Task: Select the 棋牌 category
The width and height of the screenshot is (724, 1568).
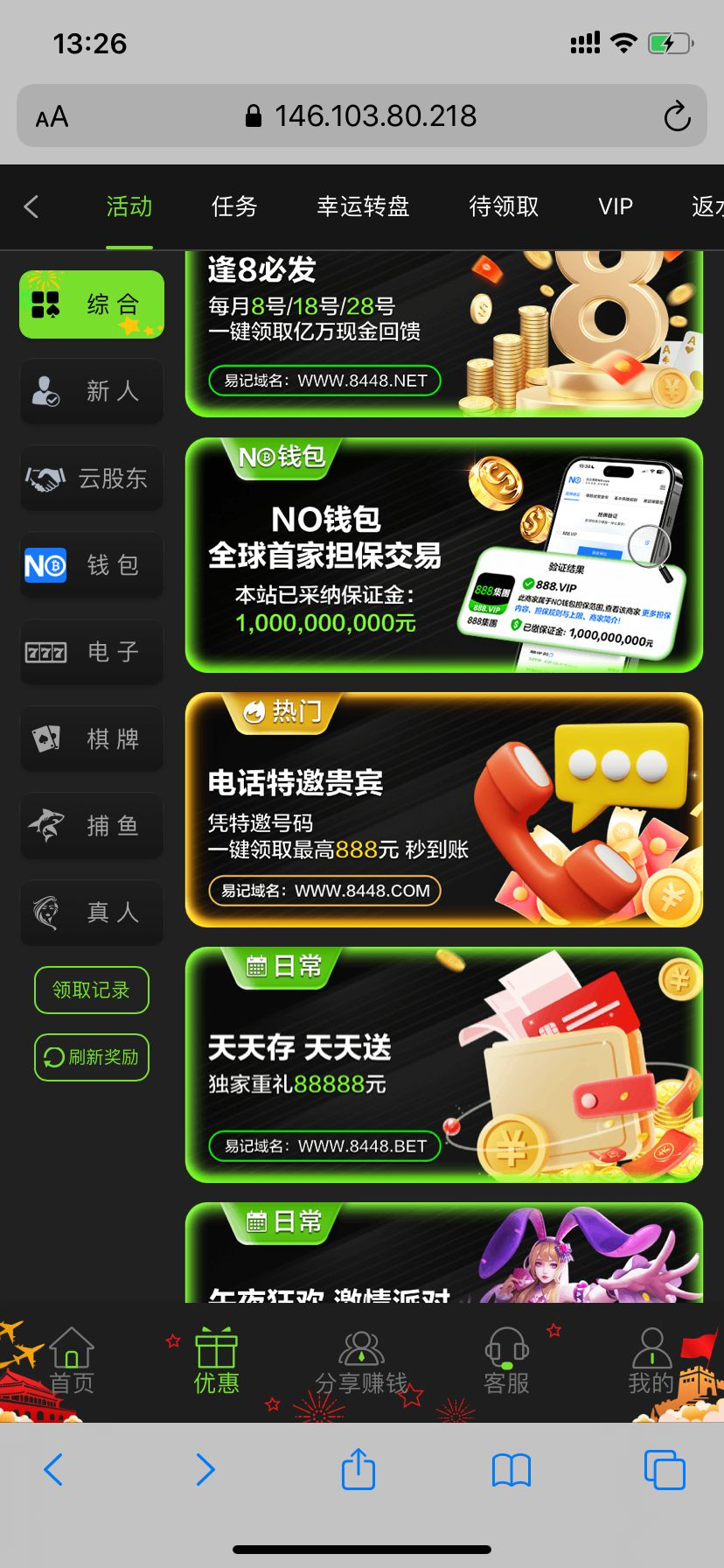Action: tap(92, 738)
